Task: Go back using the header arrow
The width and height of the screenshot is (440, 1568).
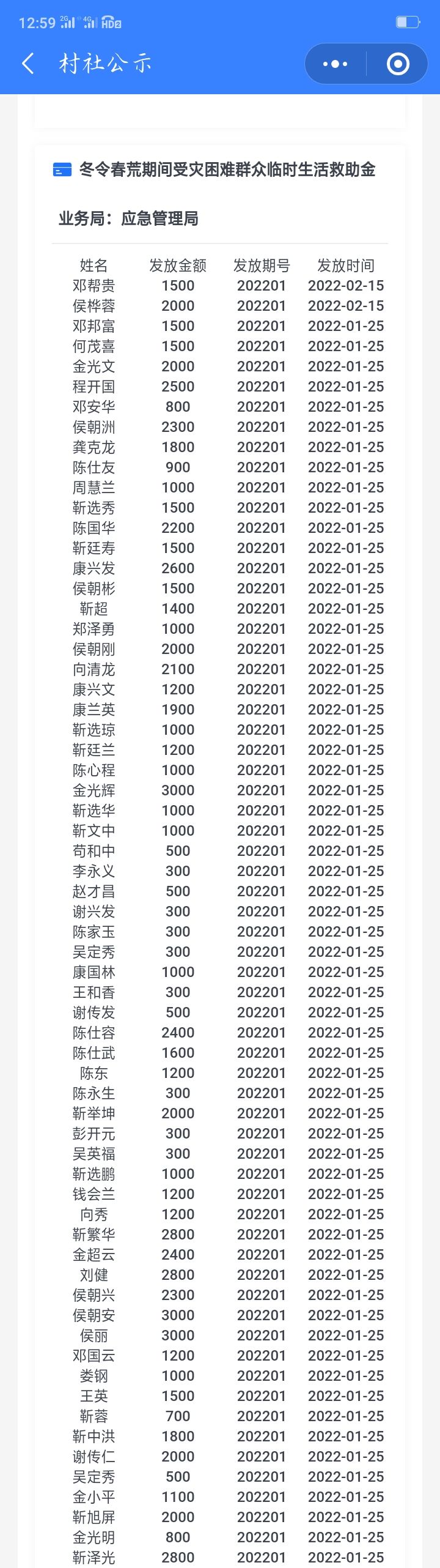Action: [28, 64]
